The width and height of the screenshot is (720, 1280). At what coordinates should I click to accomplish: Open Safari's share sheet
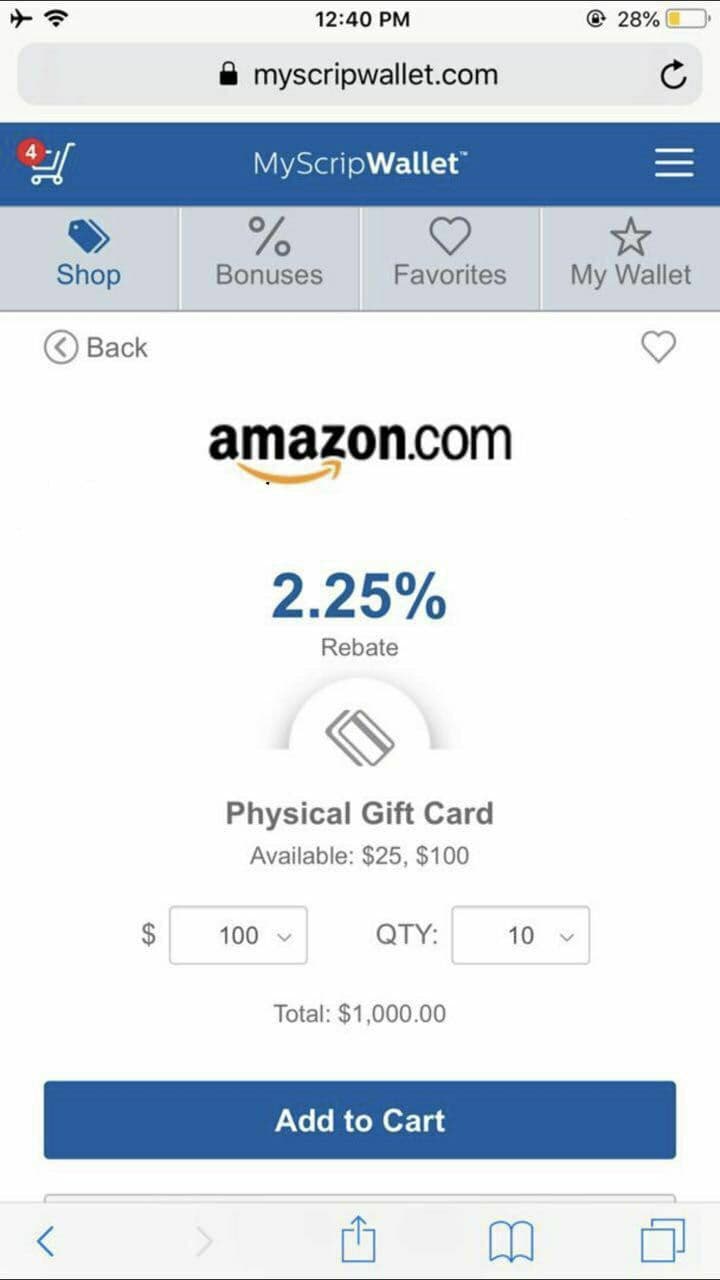358,1241
